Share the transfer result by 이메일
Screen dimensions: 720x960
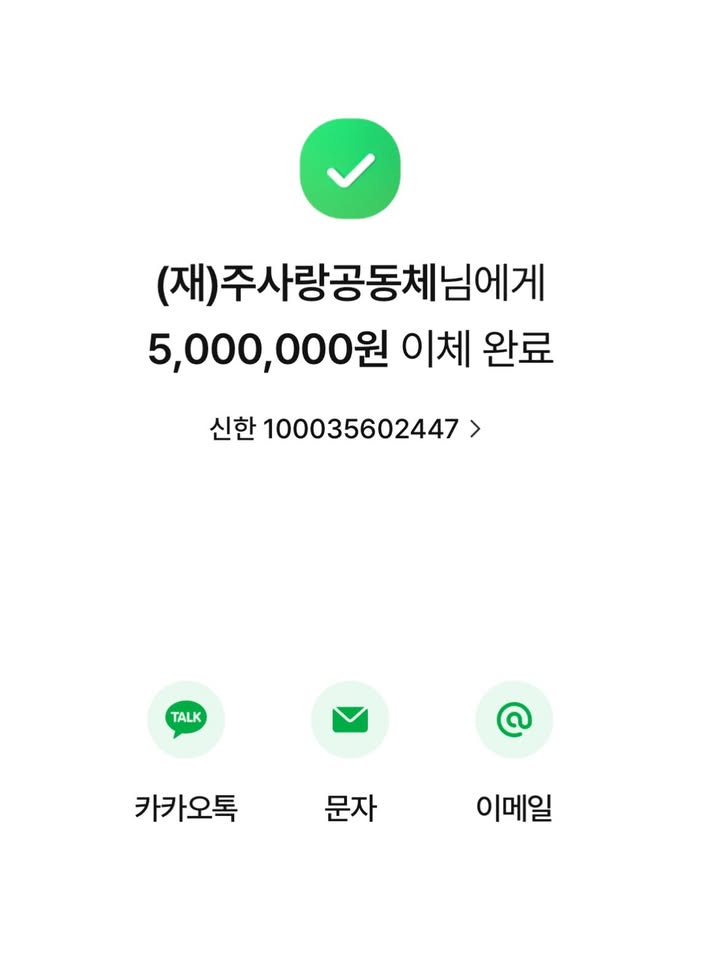click(x=514, y=719)
